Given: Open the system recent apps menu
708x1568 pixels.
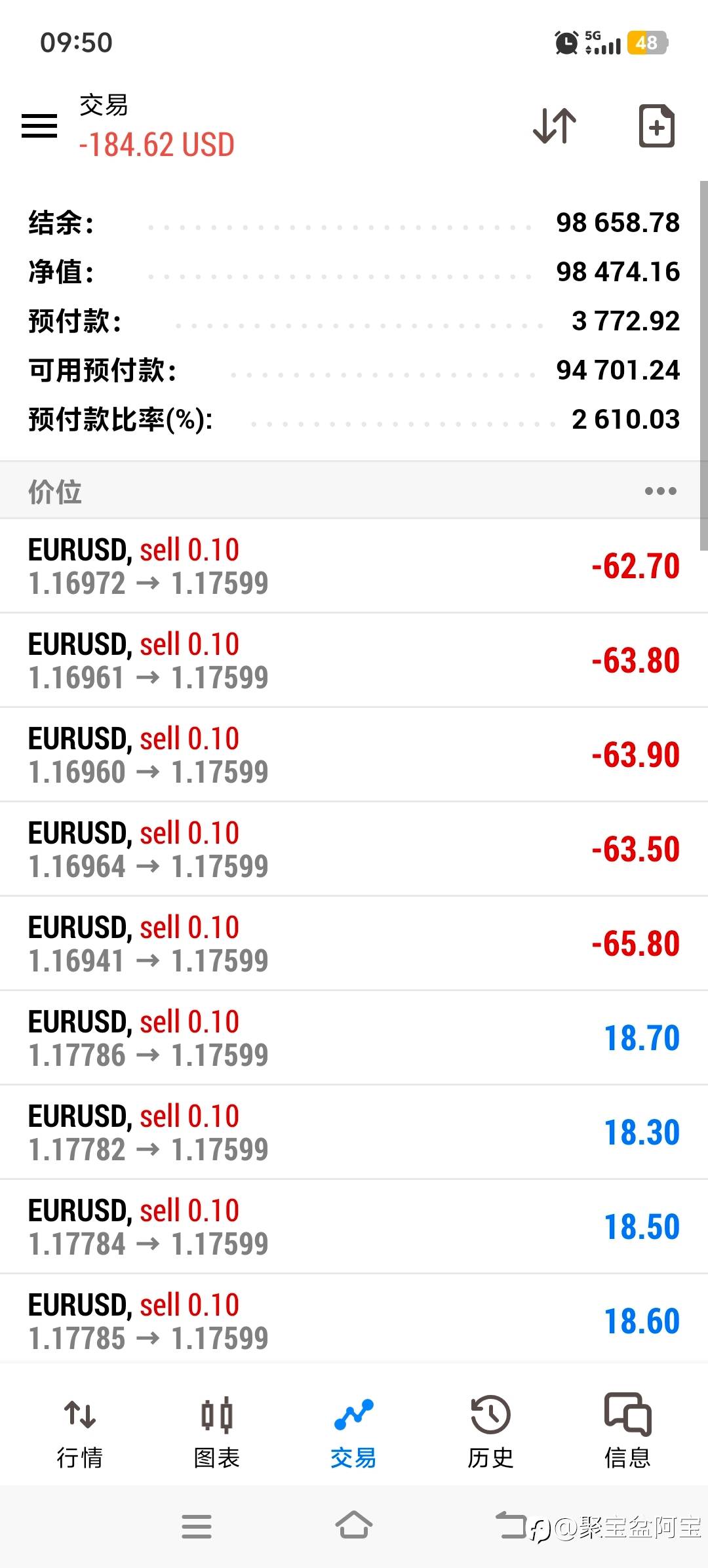Looking at the screenshot, I should [x=197, y=1526].
